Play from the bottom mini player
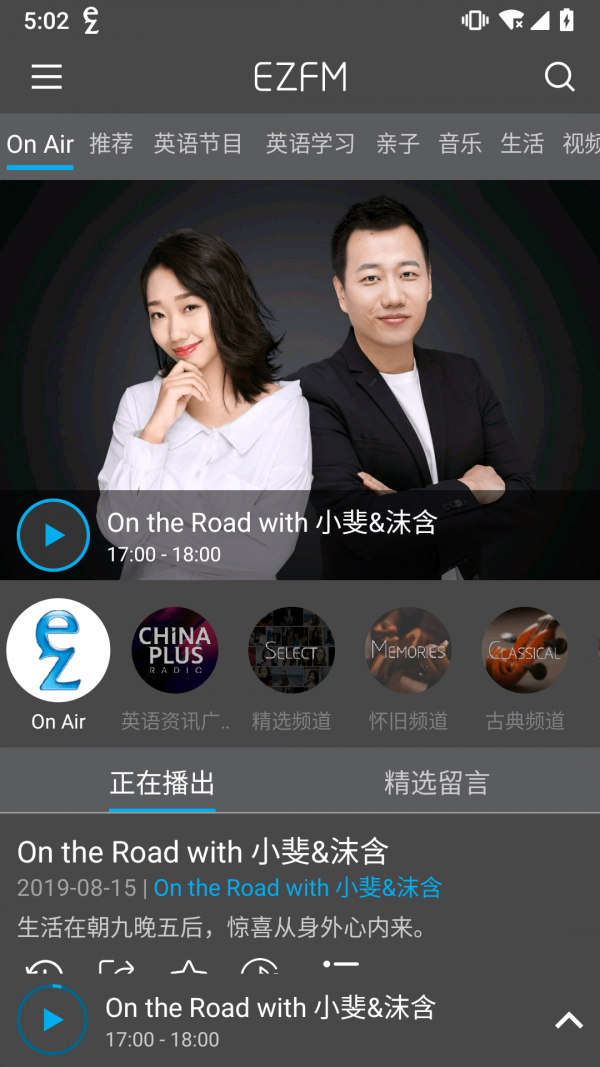 pyautogui.click(x=52, y=1020)
